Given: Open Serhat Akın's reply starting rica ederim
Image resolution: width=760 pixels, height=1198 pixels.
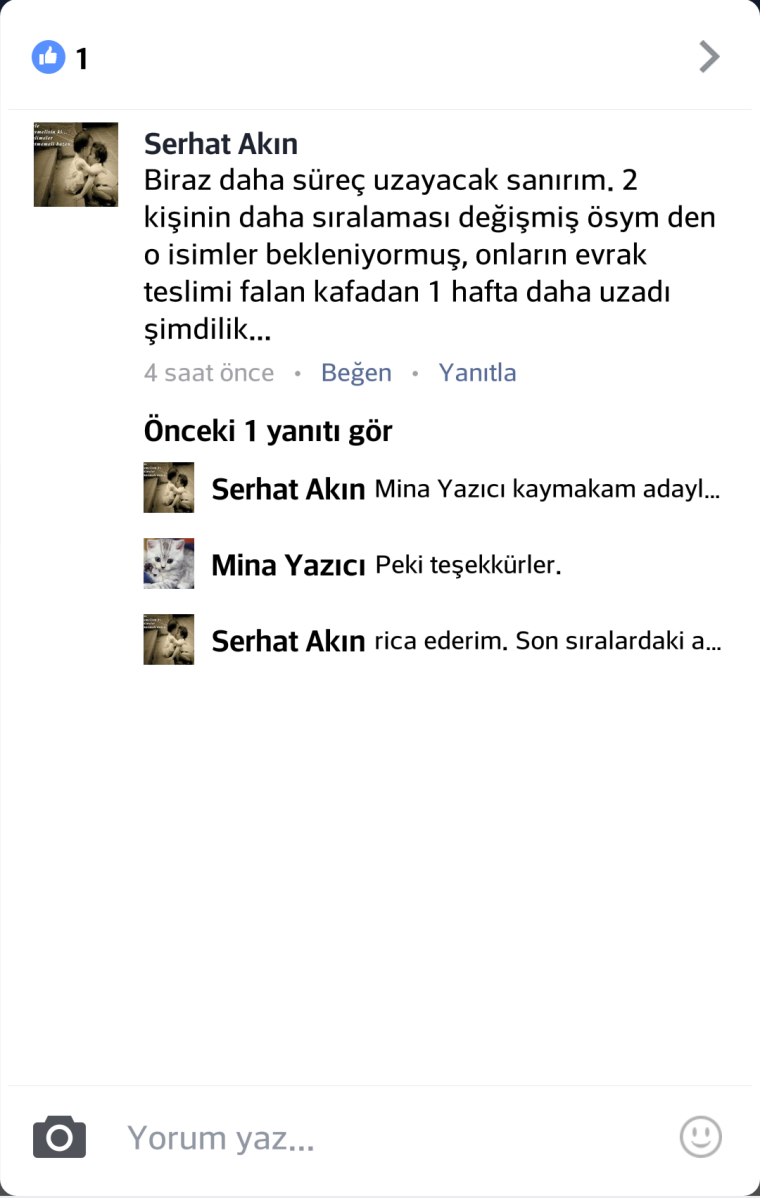Looking at the screenshot, I should point(546,641).
